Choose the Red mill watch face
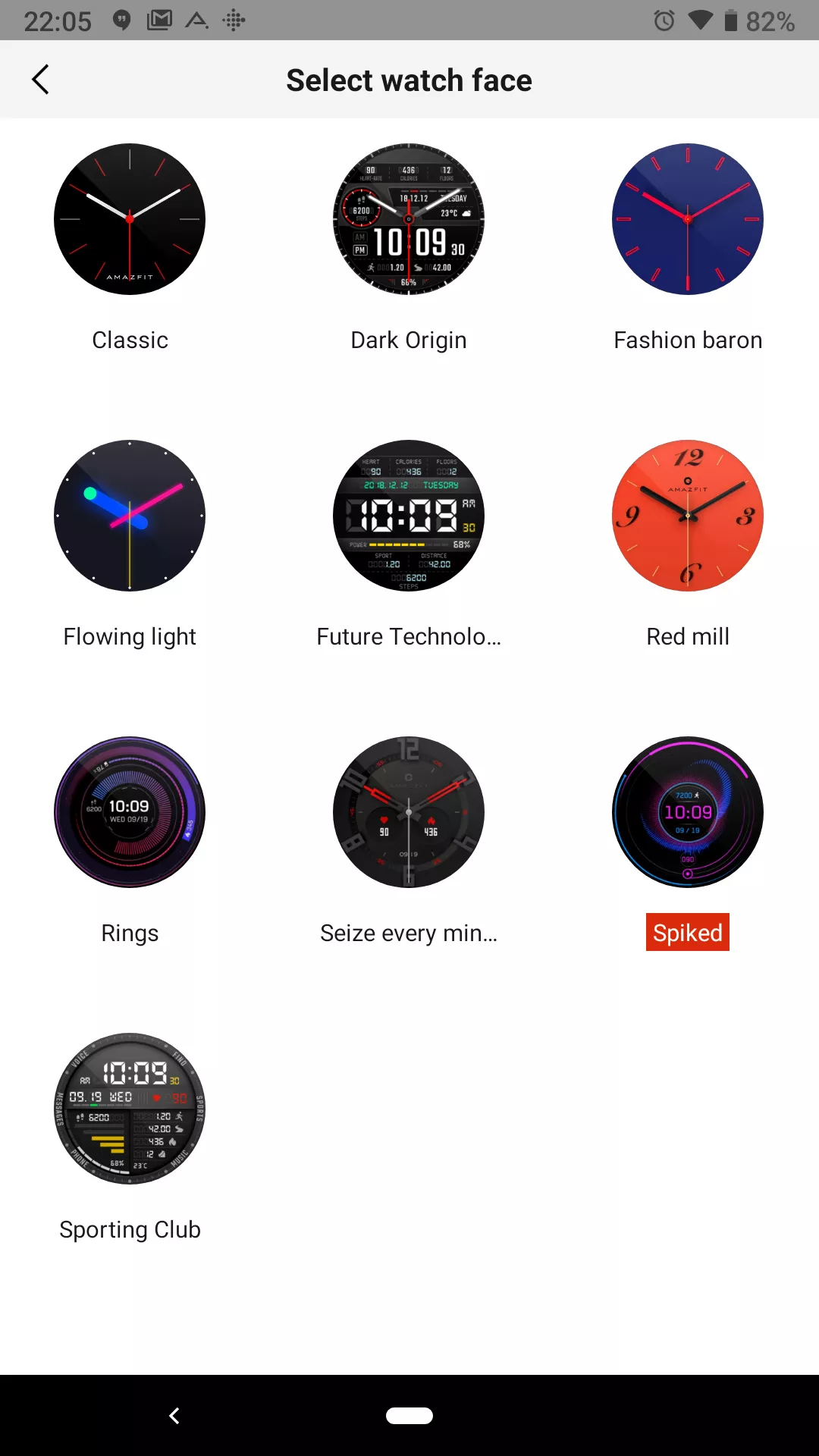The width and height of the screenshot is (819, 1456). click(x=688, y=516)
